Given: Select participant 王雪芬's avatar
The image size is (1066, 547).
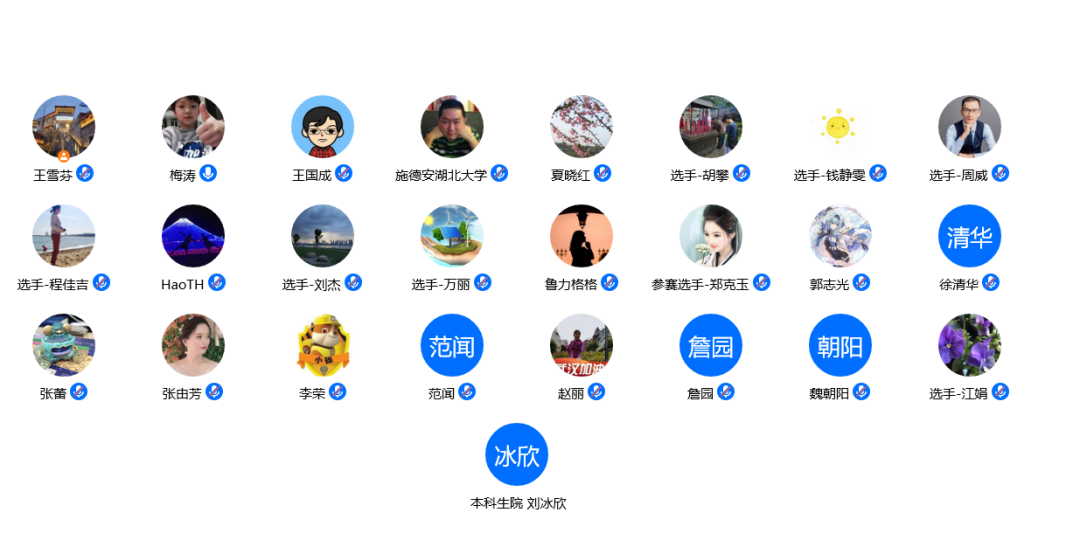Looking at the screenshot, I should coord(64,127).
